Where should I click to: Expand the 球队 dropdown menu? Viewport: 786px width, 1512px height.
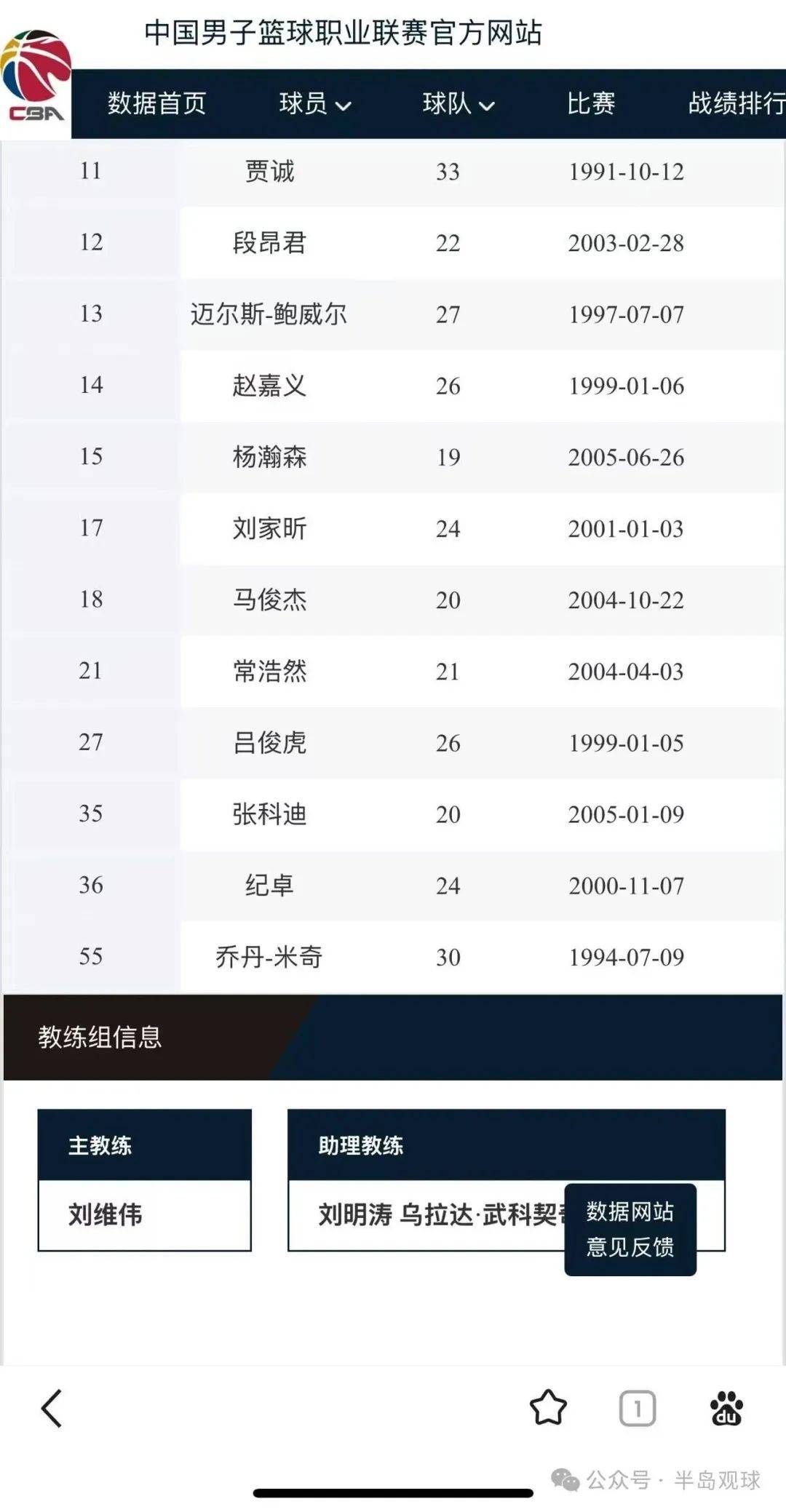pos(458,103)
